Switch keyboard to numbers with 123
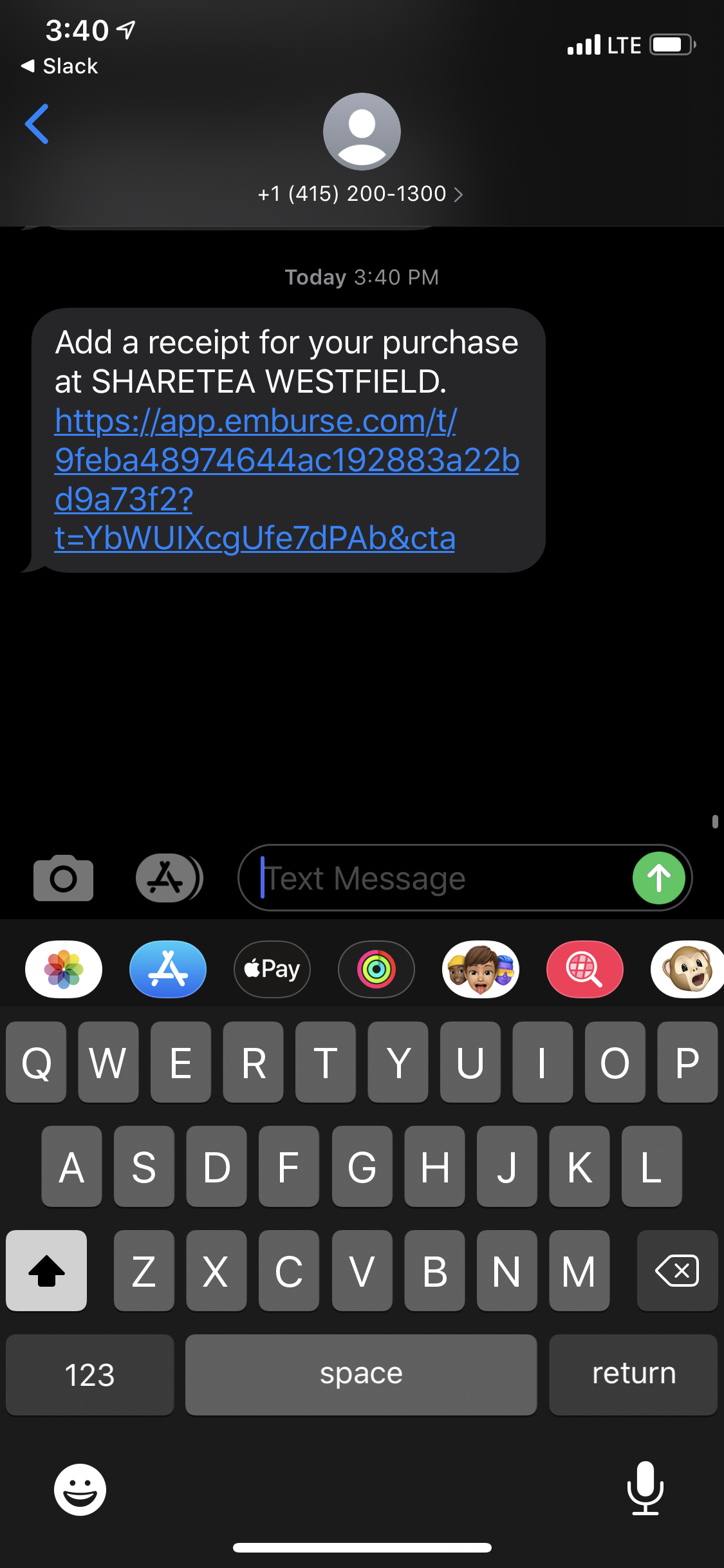 89,1375
